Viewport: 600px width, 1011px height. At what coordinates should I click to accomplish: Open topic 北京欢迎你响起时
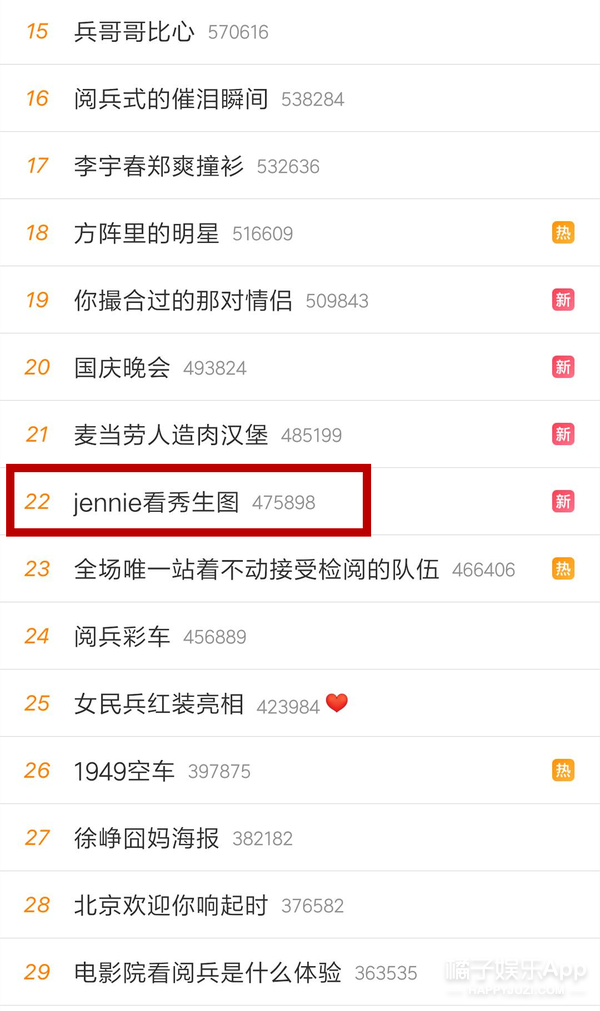300,905
